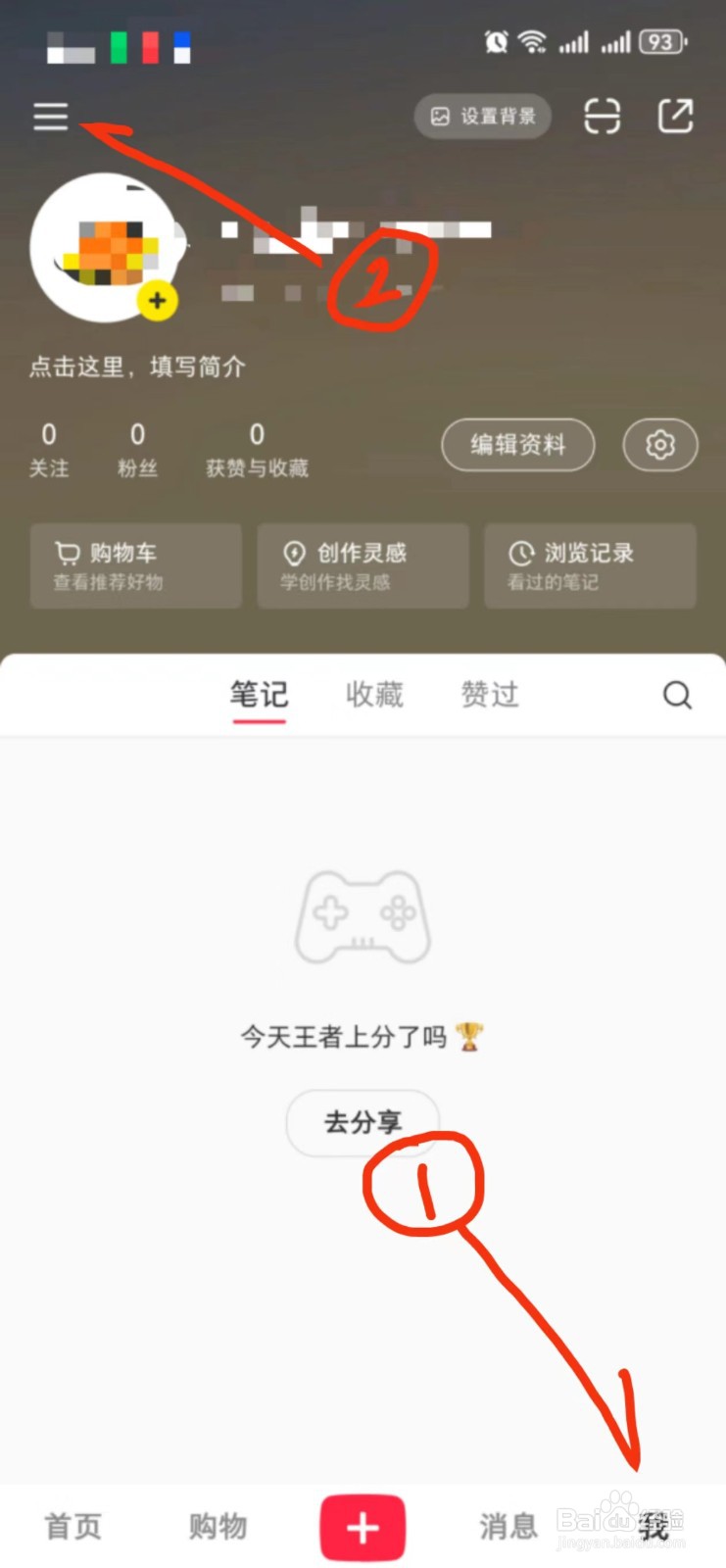The height and width of the screenshot is (1568, 726).
Task: Switch to the 赞过 tab
Action: 489,695
